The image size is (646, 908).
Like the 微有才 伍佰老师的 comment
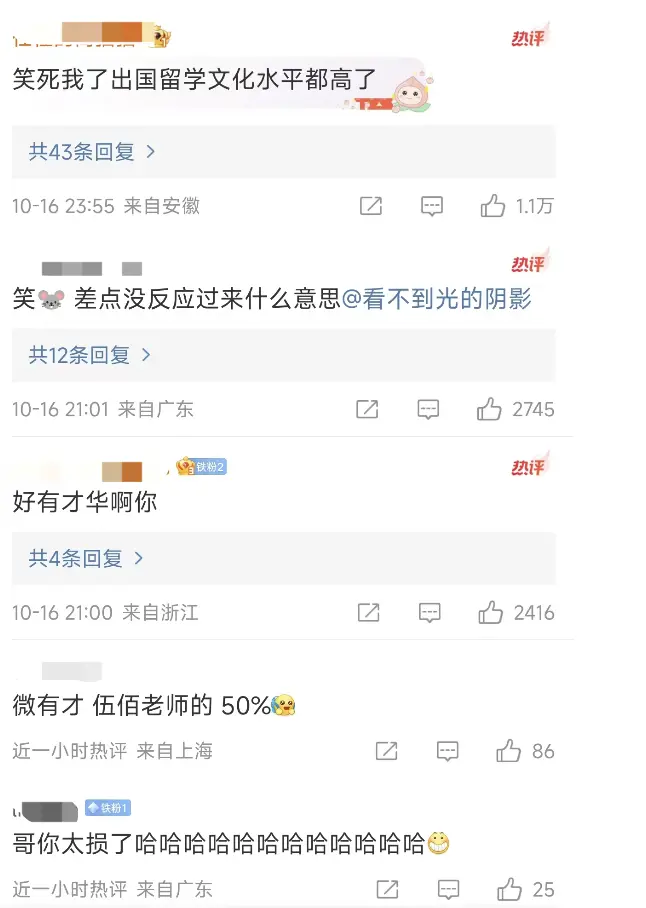(x=508, y=751)
